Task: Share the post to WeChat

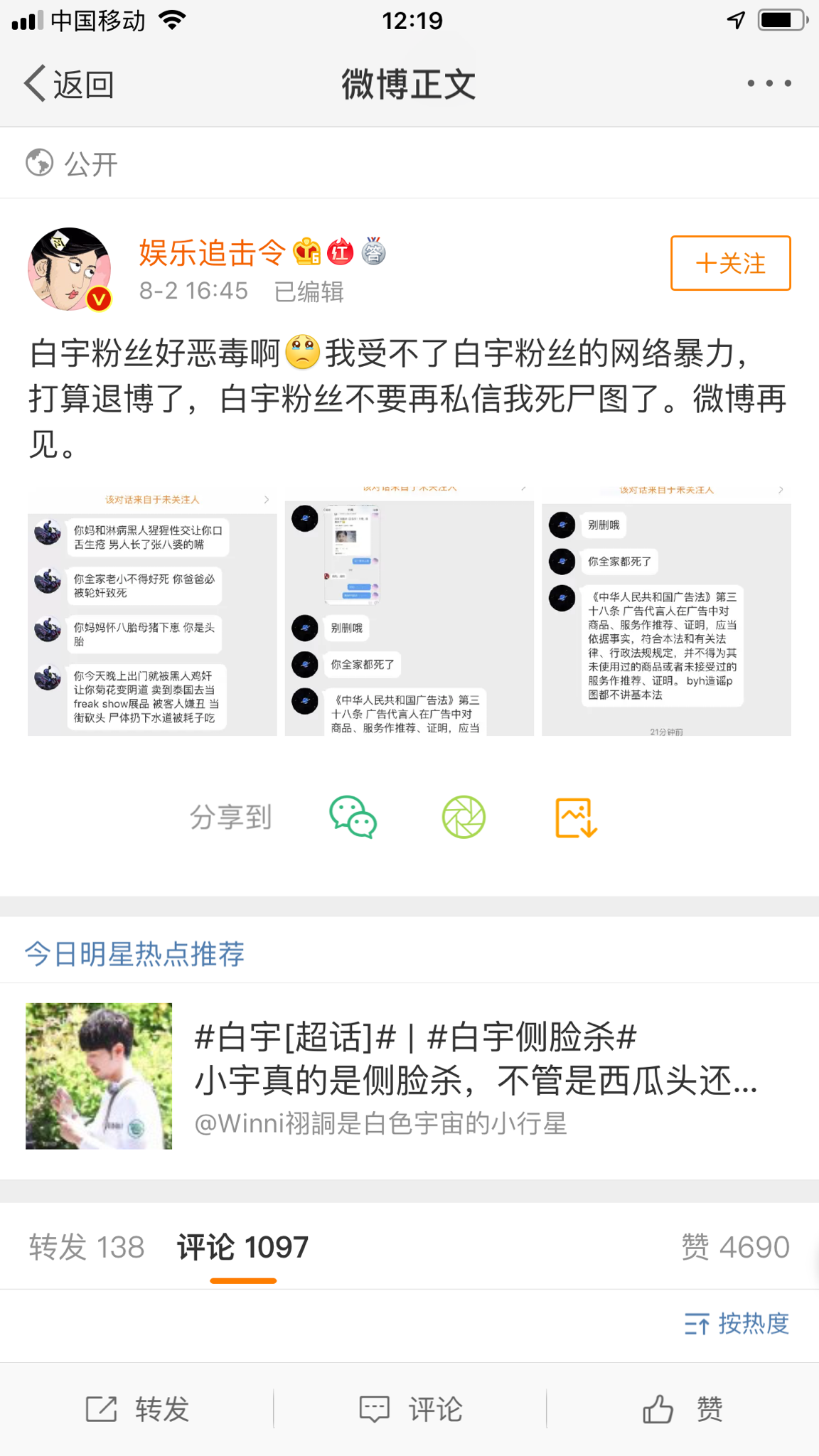Action: 353,818
